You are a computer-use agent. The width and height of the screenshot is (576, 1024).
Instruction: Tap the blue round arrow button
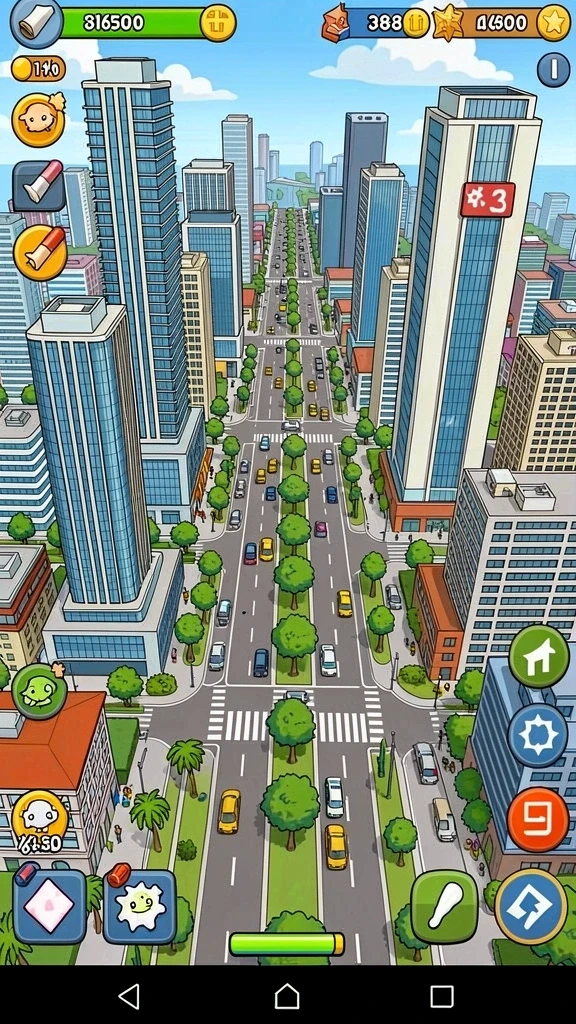pos(531,906)
